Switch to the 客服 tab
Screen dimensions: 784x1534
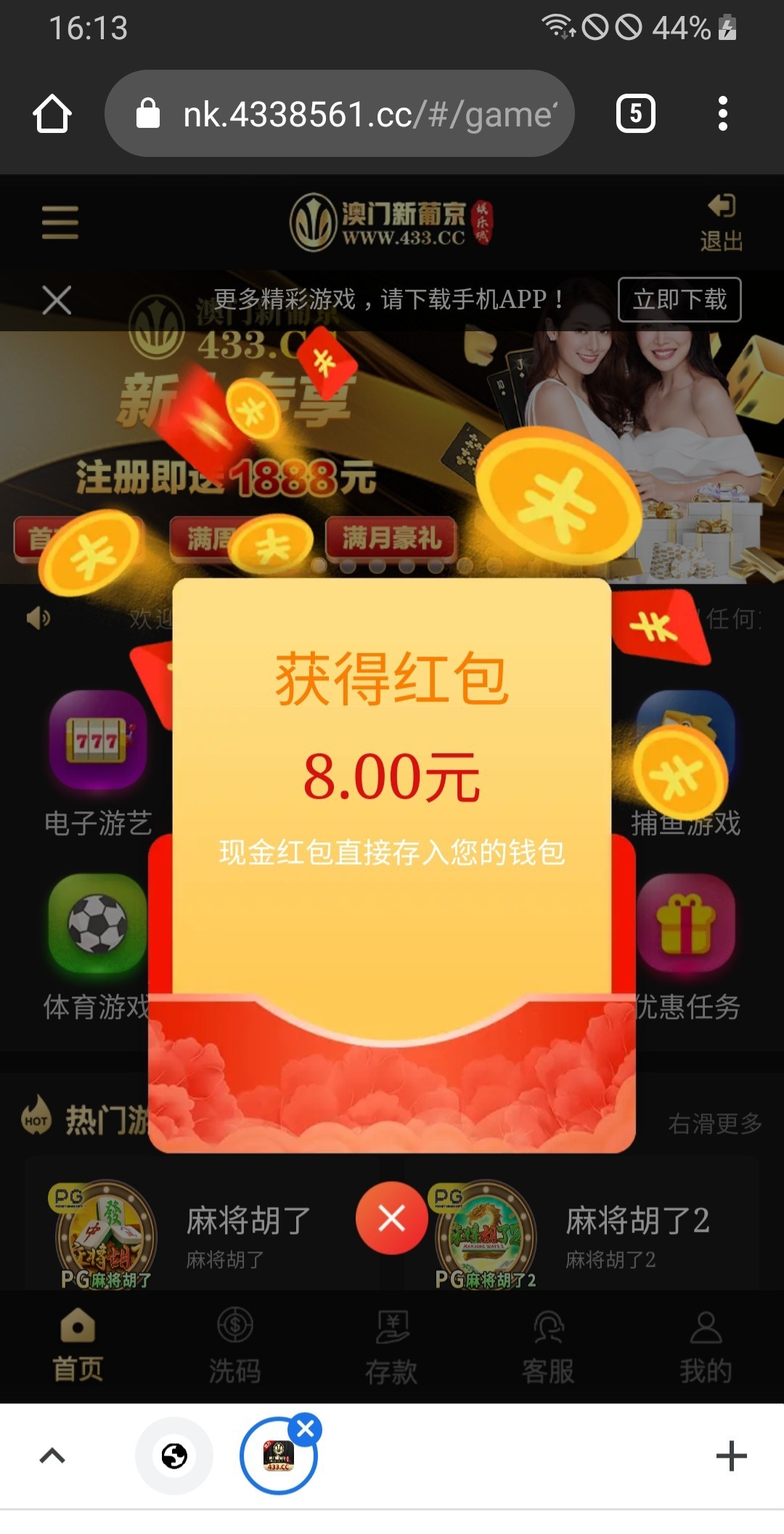(x=548, y=1346)
